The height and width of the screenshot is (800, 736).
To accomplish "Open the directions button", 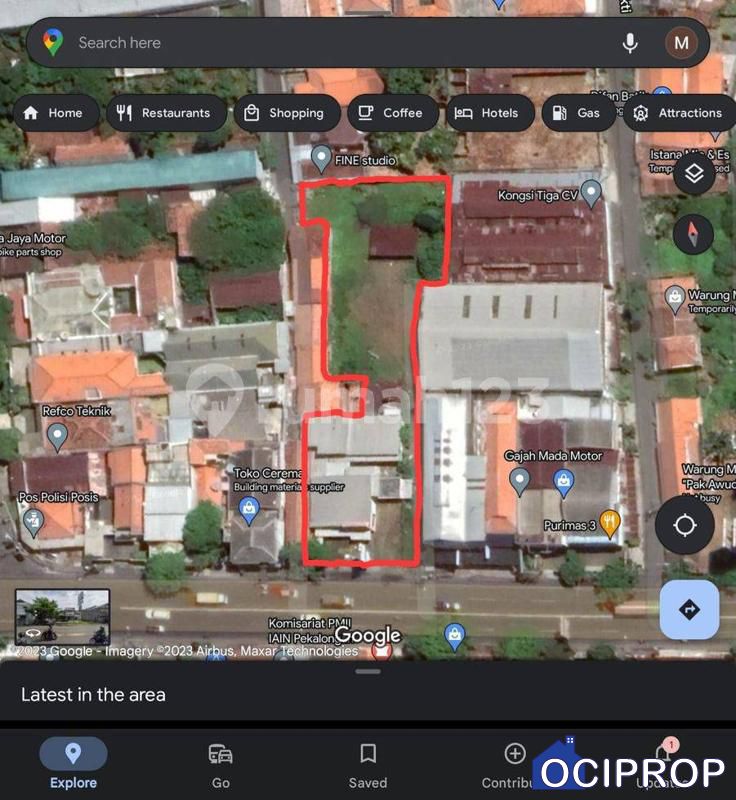I will pyautogui.click(x=689, y=609).
